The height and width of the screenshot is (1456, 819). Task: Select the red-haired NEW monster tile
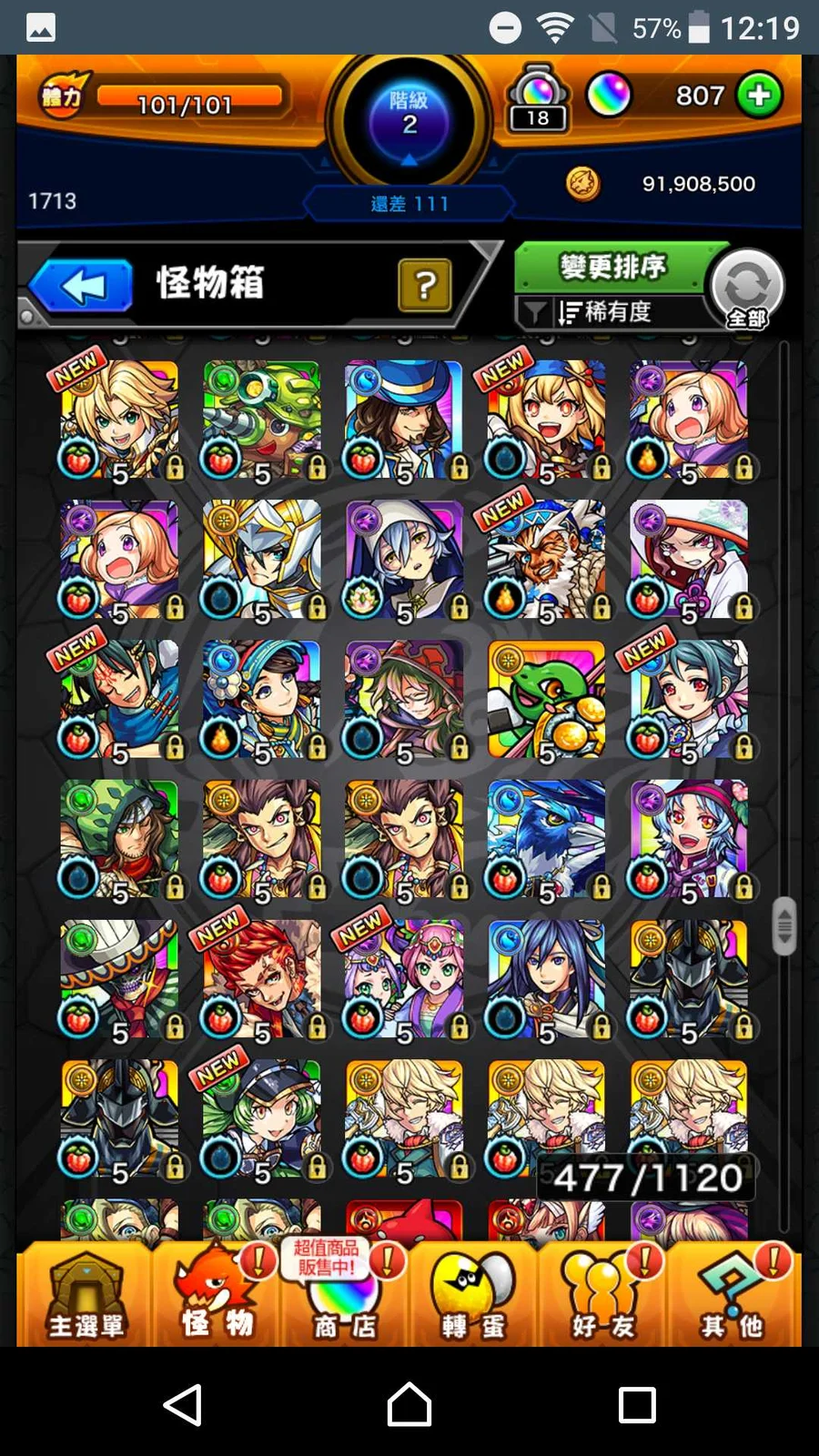[262, 979]
